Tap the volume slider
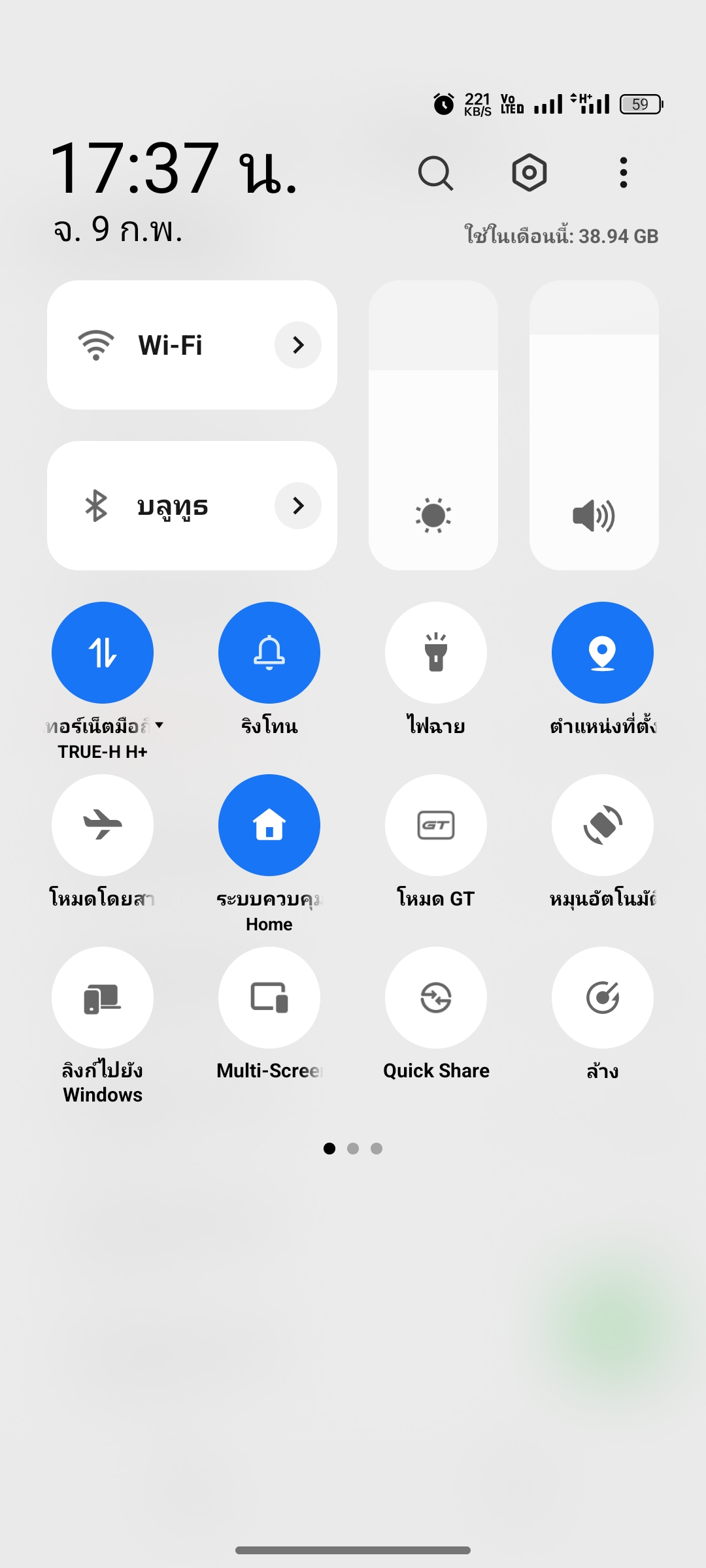The height and width of the screenshot is (1568, 706). 594,425
